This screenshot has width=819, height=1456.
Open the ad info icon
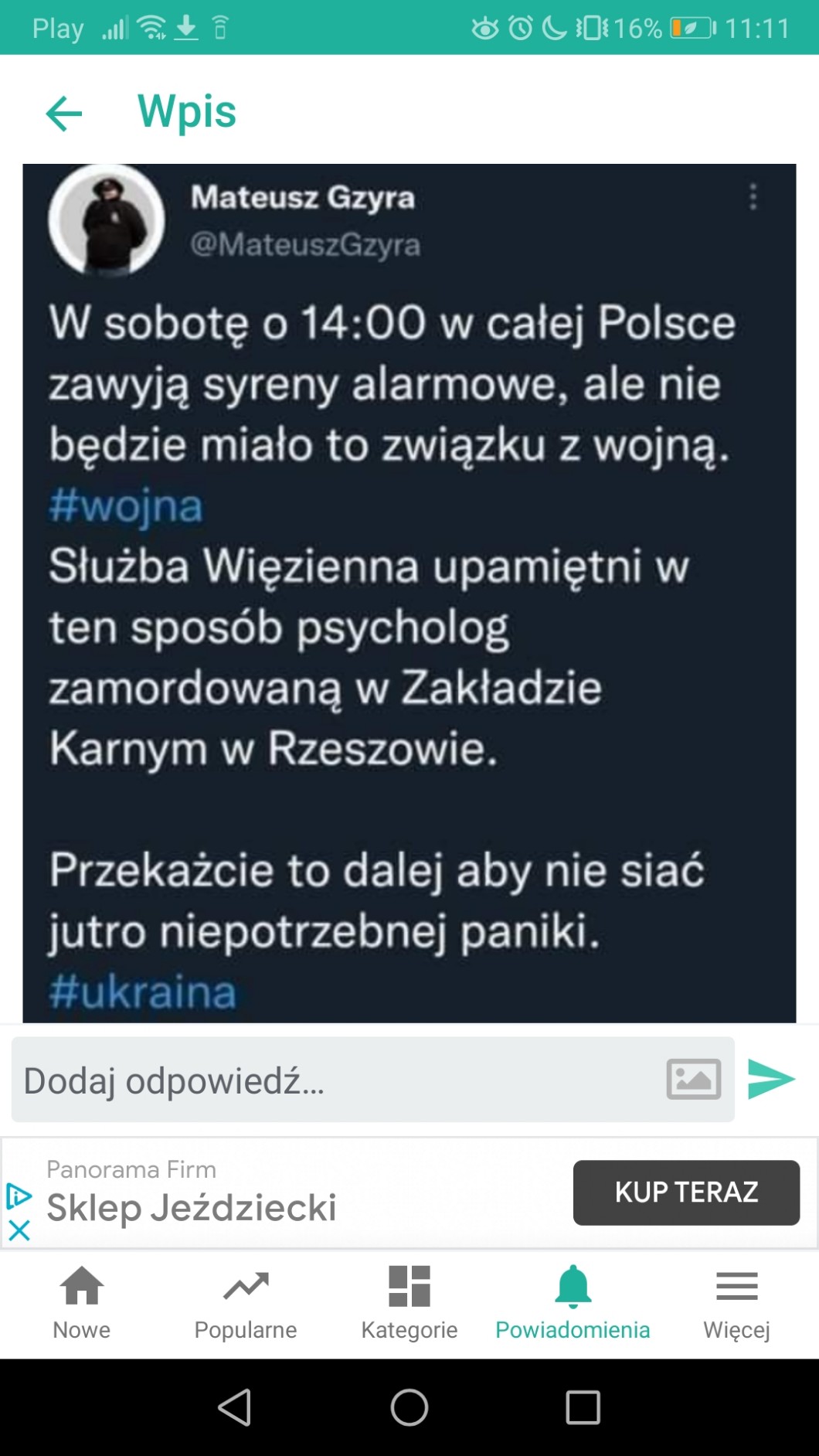click(x=19, y=1196)
